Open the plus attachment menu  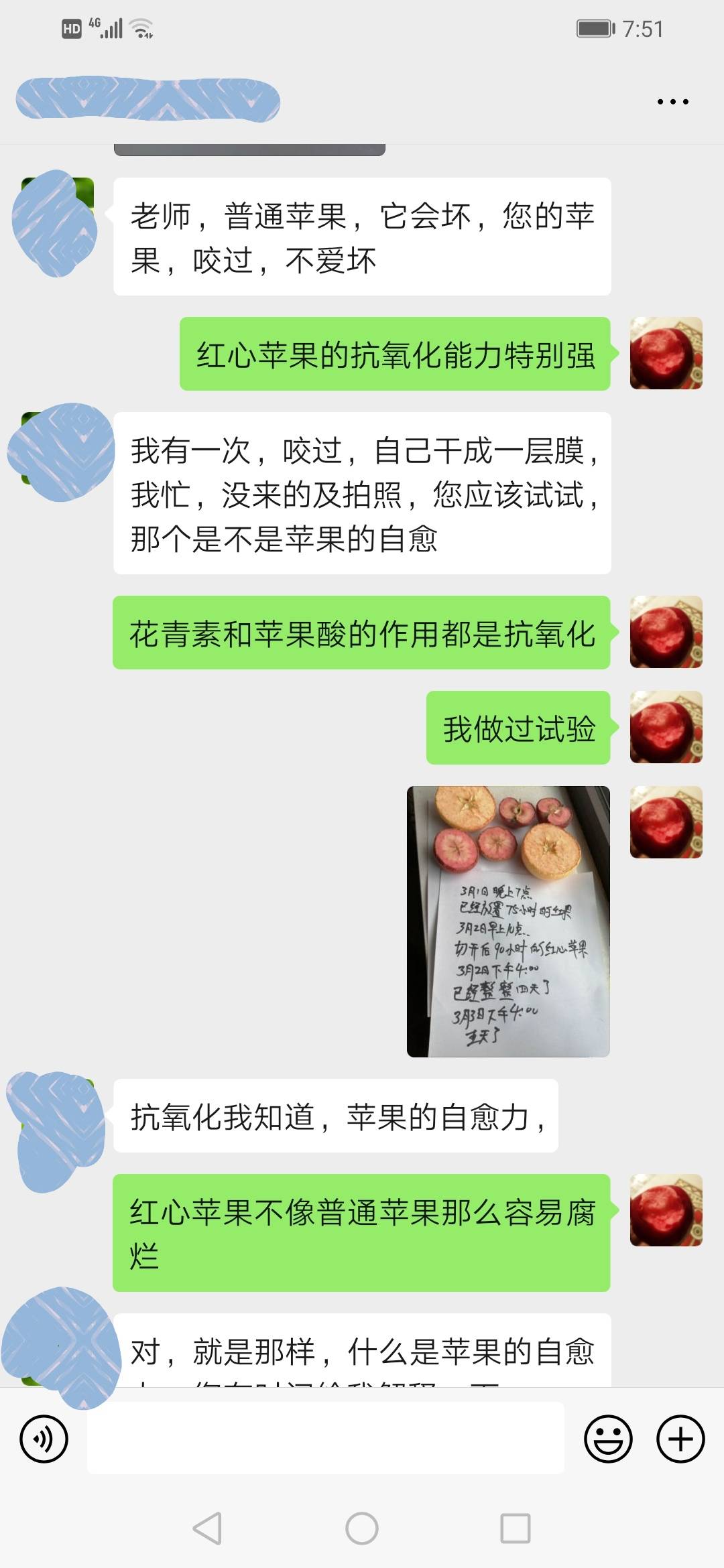tap(680, 1439)
